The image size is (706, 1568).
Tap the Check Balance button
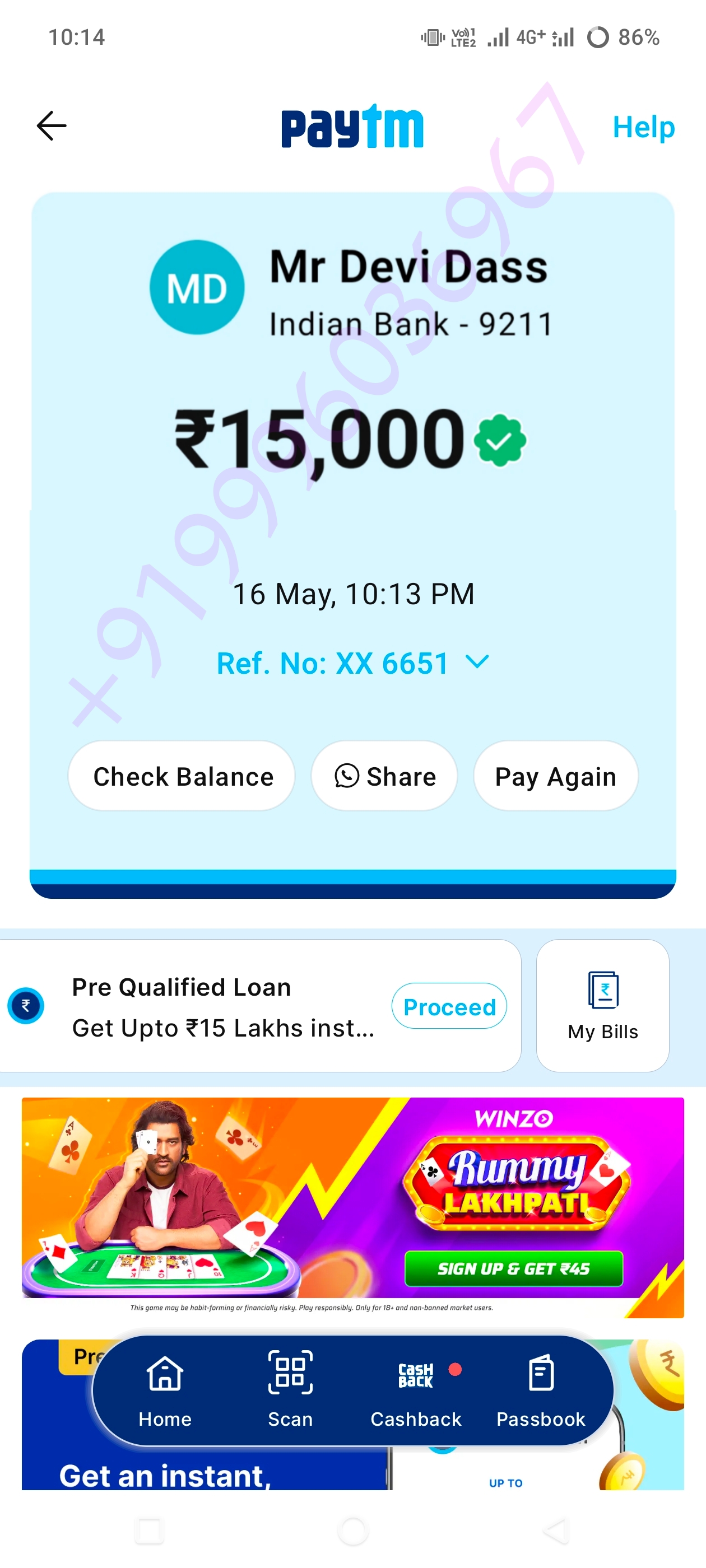(x=182, y=776)
